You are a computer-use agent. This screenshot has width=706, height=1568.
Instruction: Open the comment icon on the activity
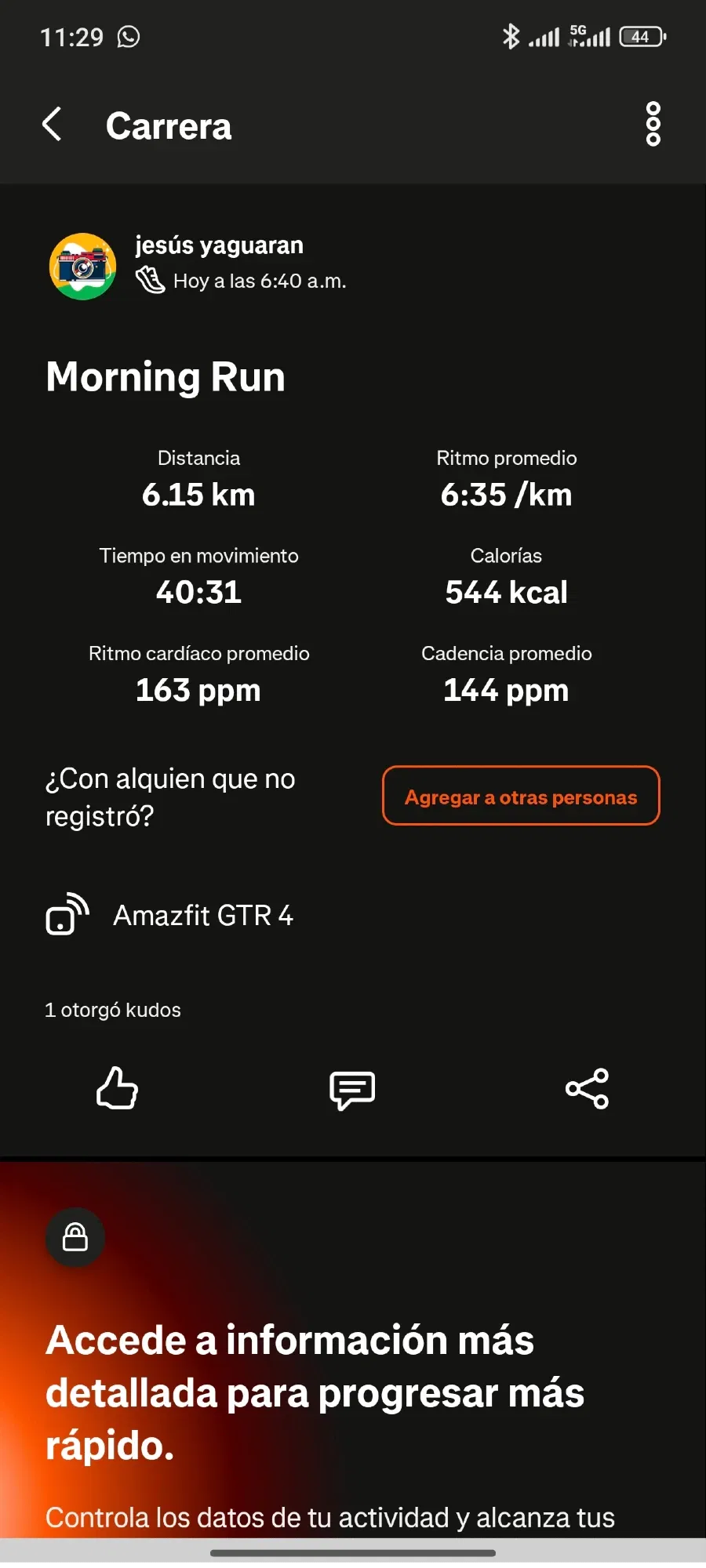(x=352, y=1090)
